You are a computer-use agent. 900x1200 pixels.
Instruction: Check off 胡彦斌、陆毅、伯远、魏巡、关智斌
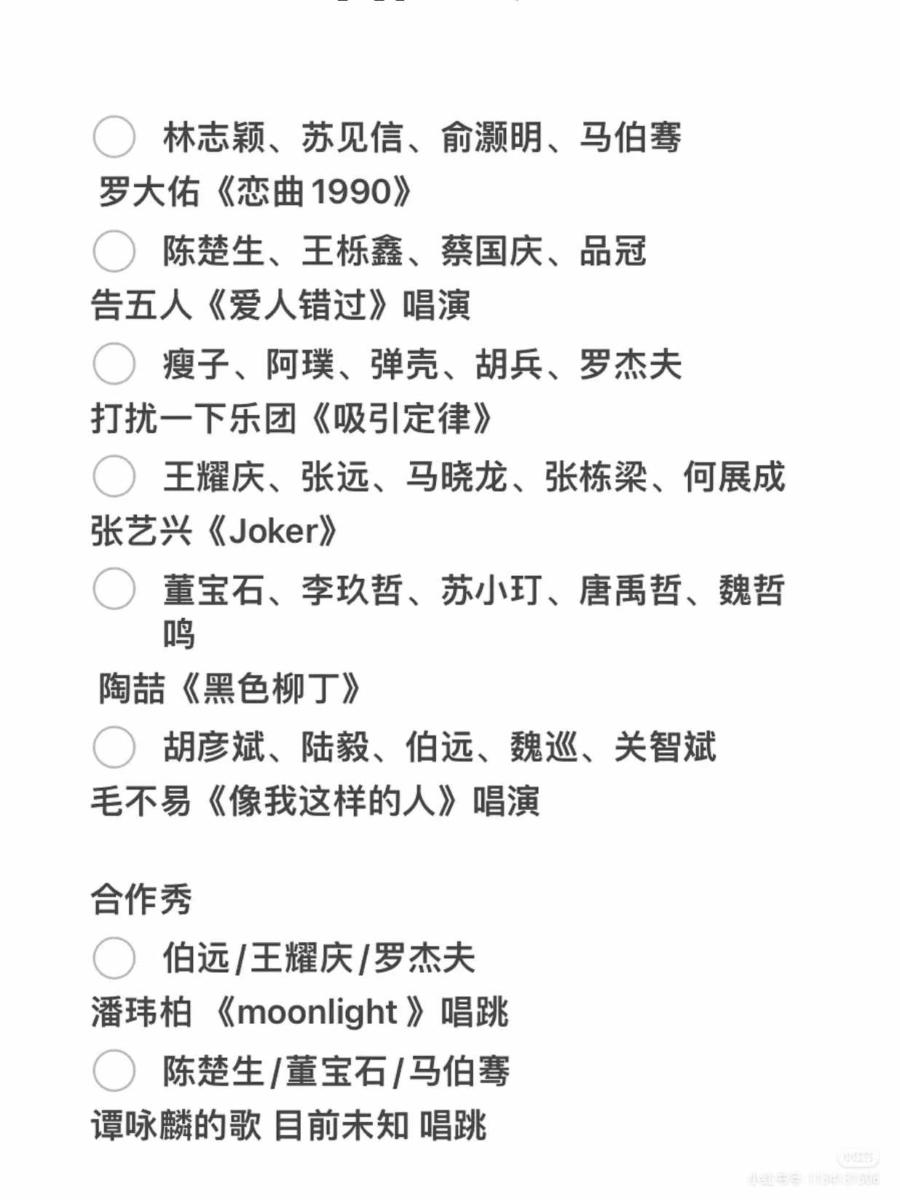coord(114,746)
